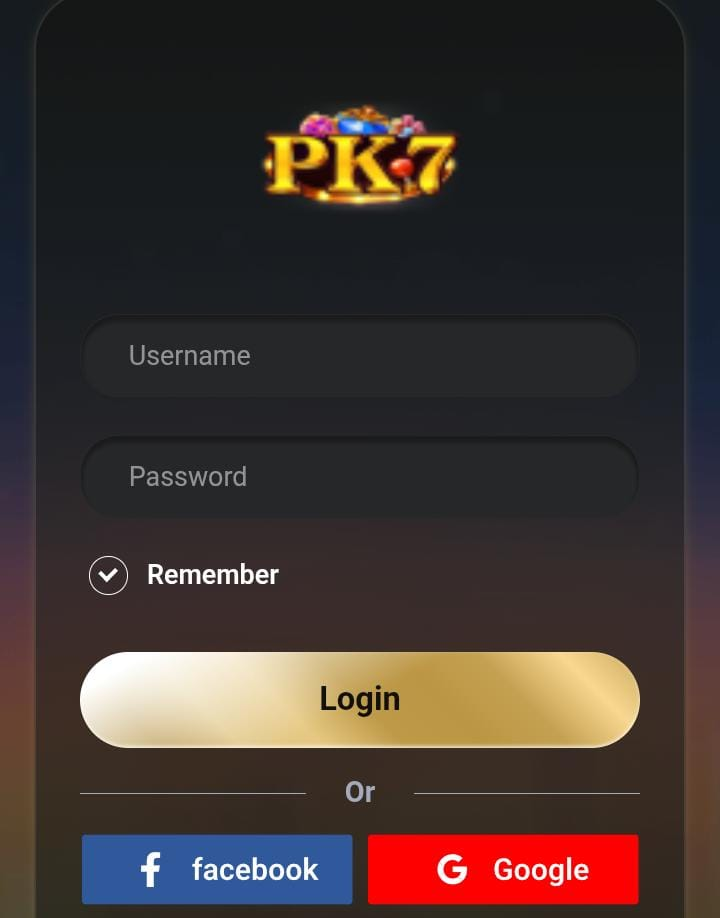720x918 pixels.
Task: Continue with Google login
Action: click(503, 869)
